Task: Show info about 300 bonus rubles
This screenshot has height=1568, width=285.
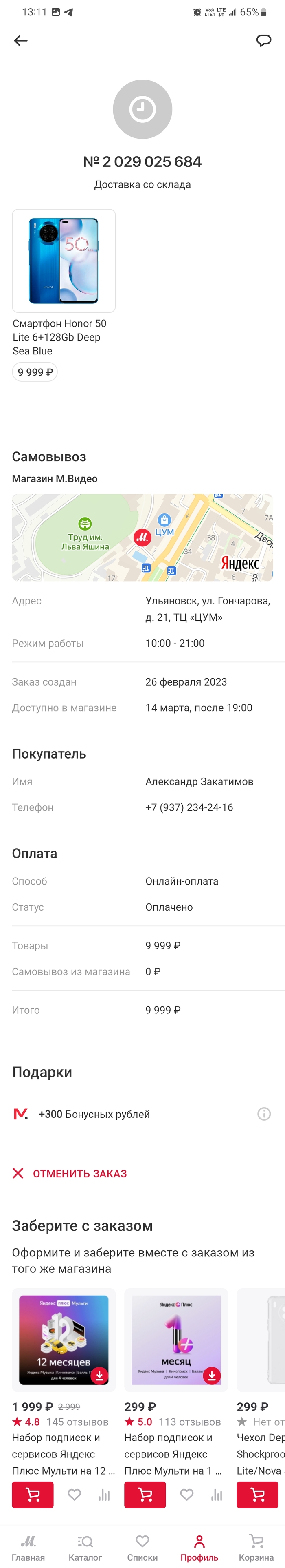Action: 264,1114
